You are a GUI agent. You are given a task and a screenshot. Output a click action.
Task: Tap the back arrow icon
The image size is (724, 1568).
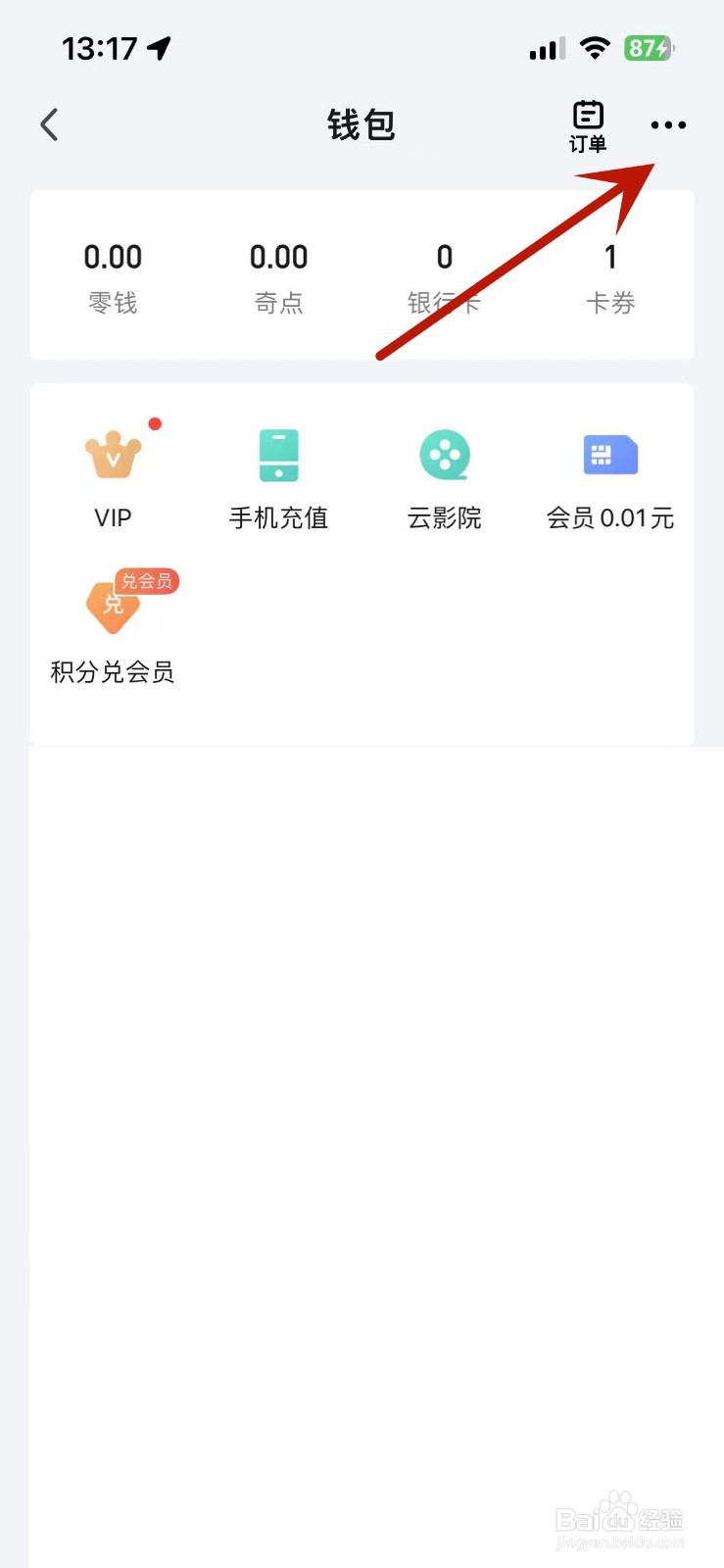(49, 124)
